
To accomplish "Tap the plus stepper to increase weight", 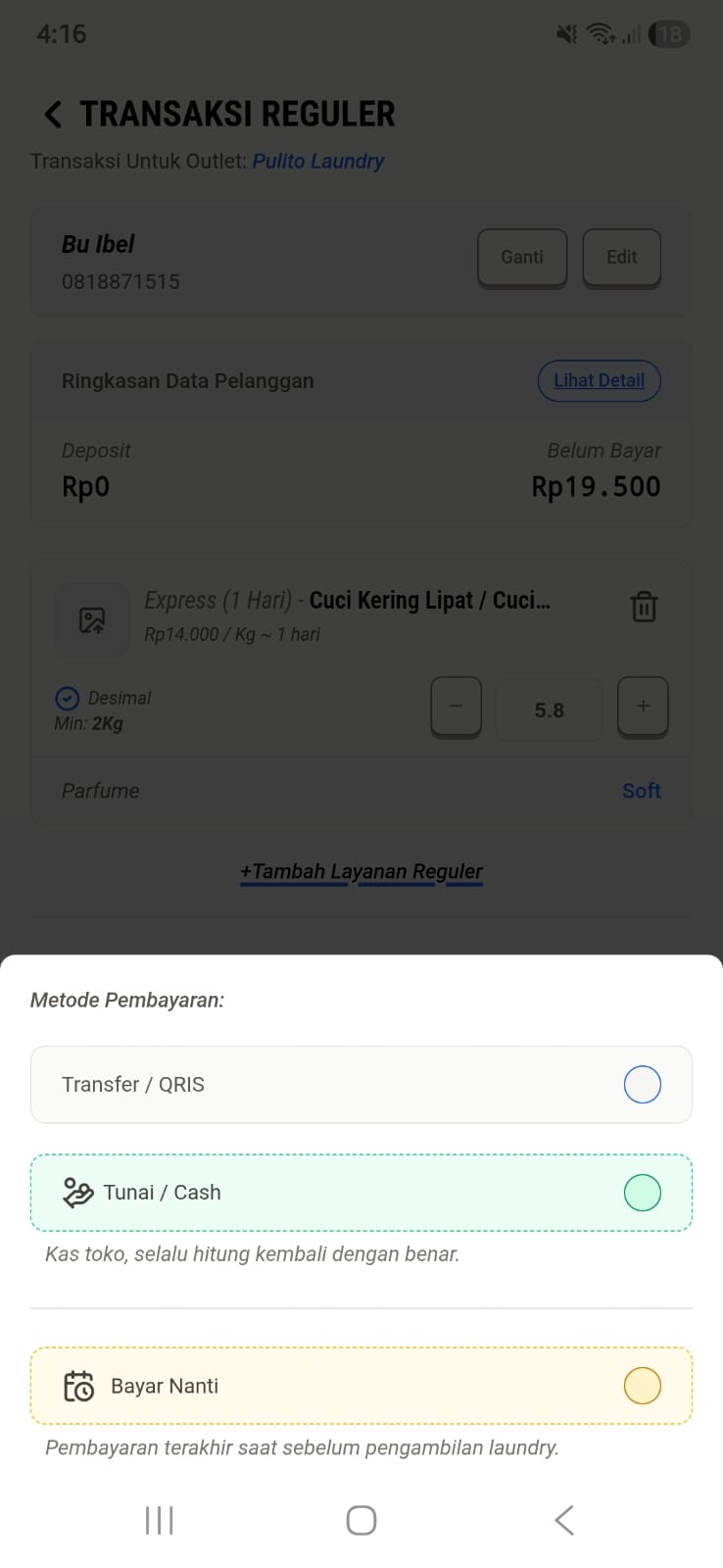I will click(x=643, y=706).
